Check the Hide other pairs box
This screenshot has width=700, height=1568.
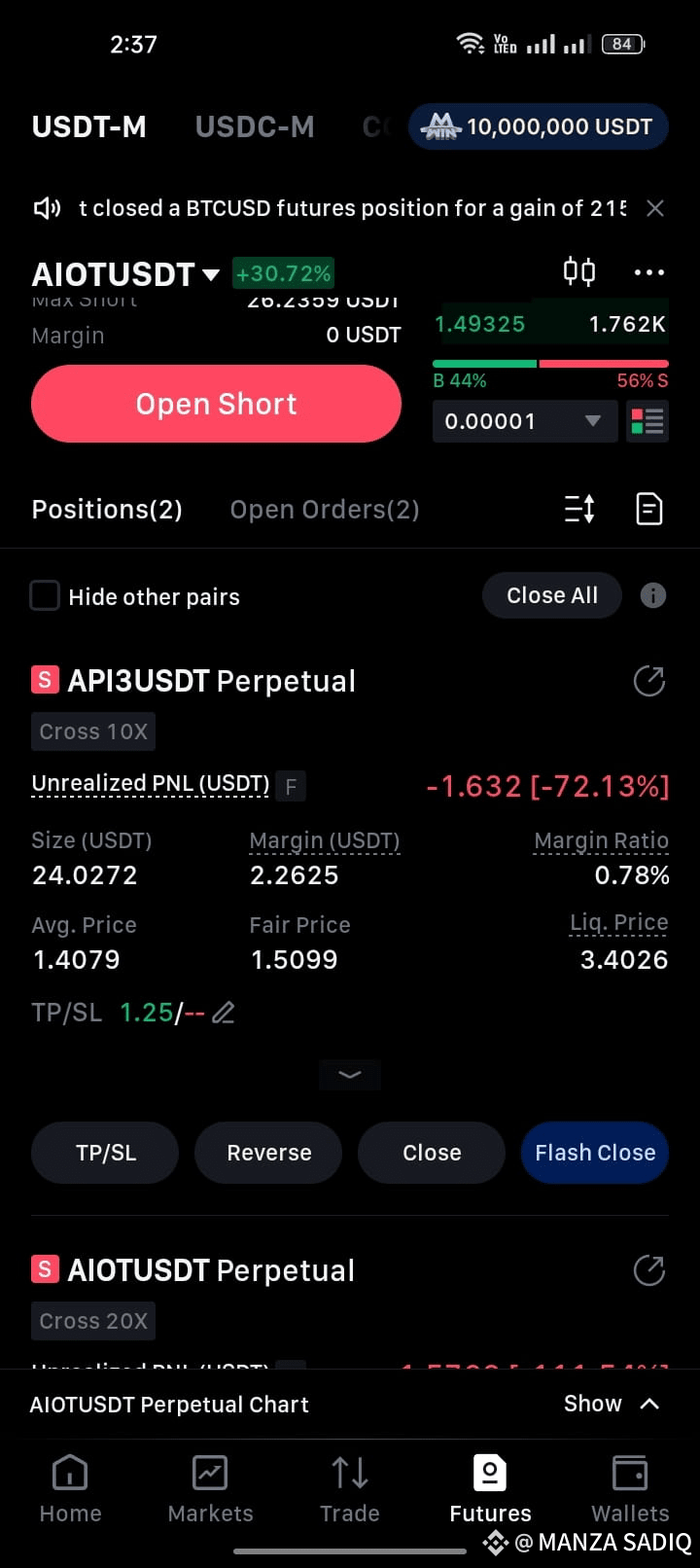(45, 595)
